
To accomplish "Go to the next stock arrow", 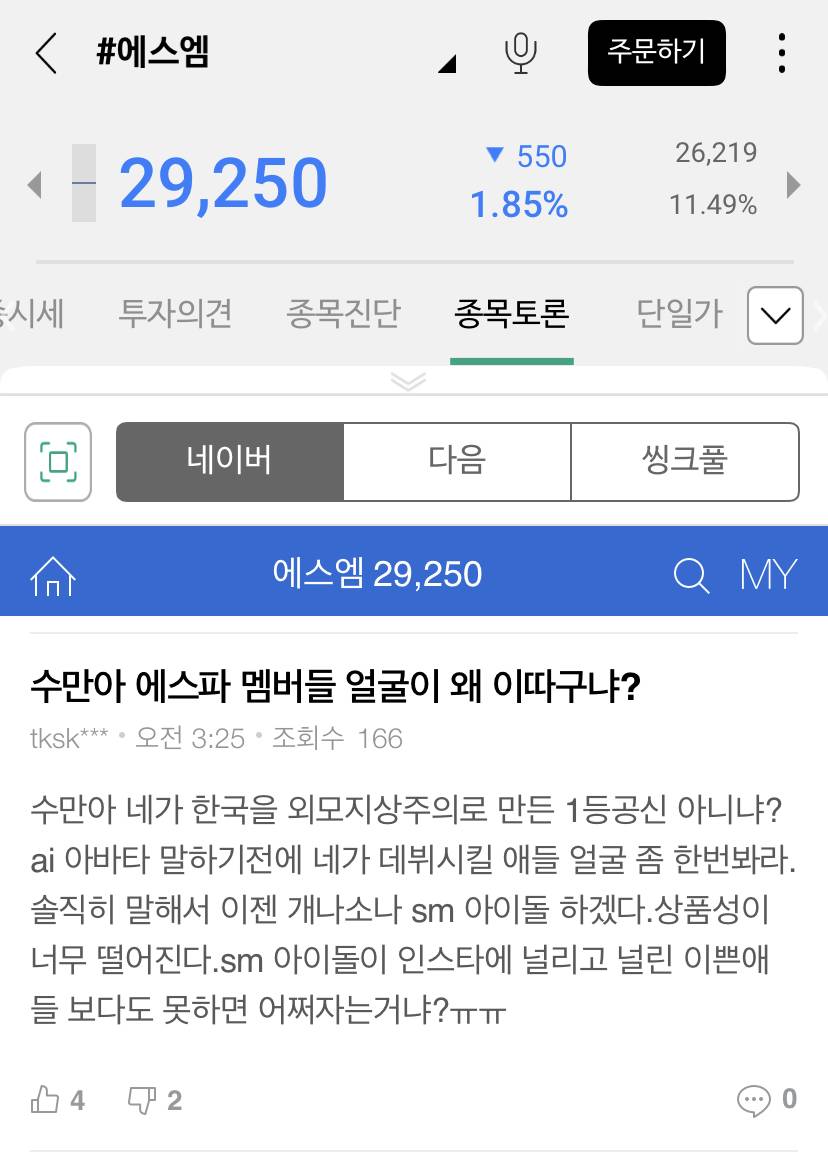I will coord(794,184).
